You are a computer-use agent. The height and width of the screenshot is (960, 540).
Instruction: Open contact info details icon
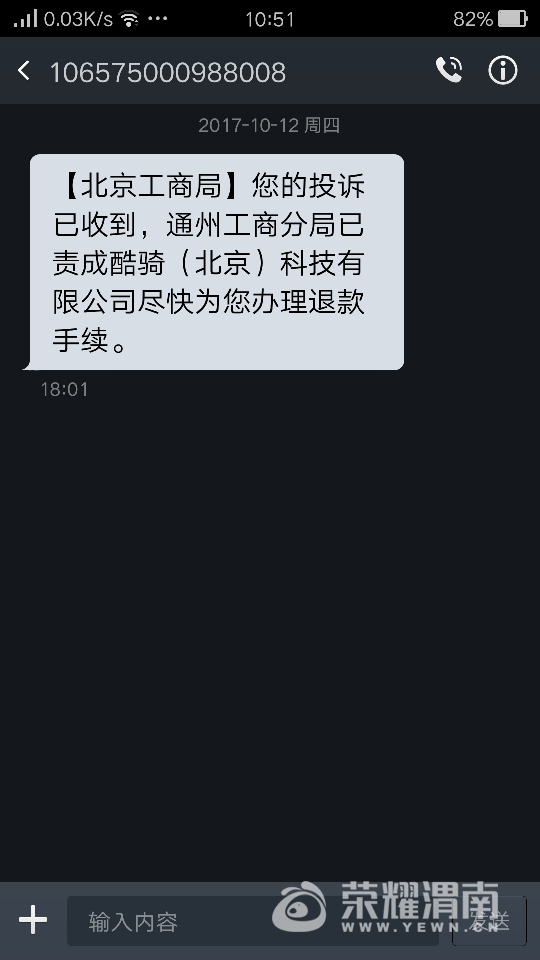[x=503, y=70]
